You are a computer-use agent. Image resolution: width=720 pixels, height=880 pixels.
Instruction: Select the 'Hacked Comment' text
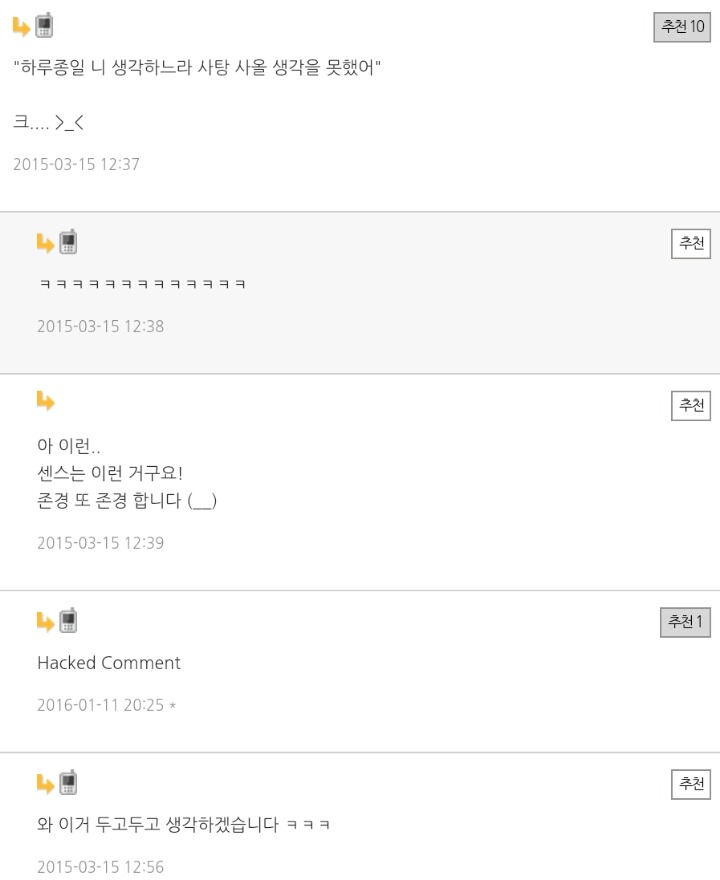coord(108,663)
